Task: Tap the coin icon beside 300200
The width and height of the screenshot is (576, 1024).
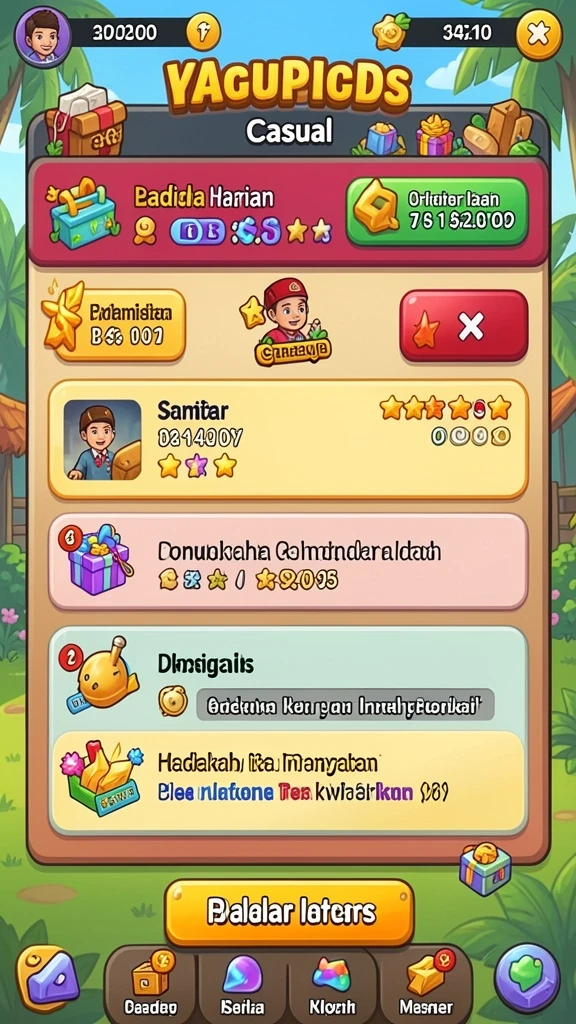Action: point(203,32)
